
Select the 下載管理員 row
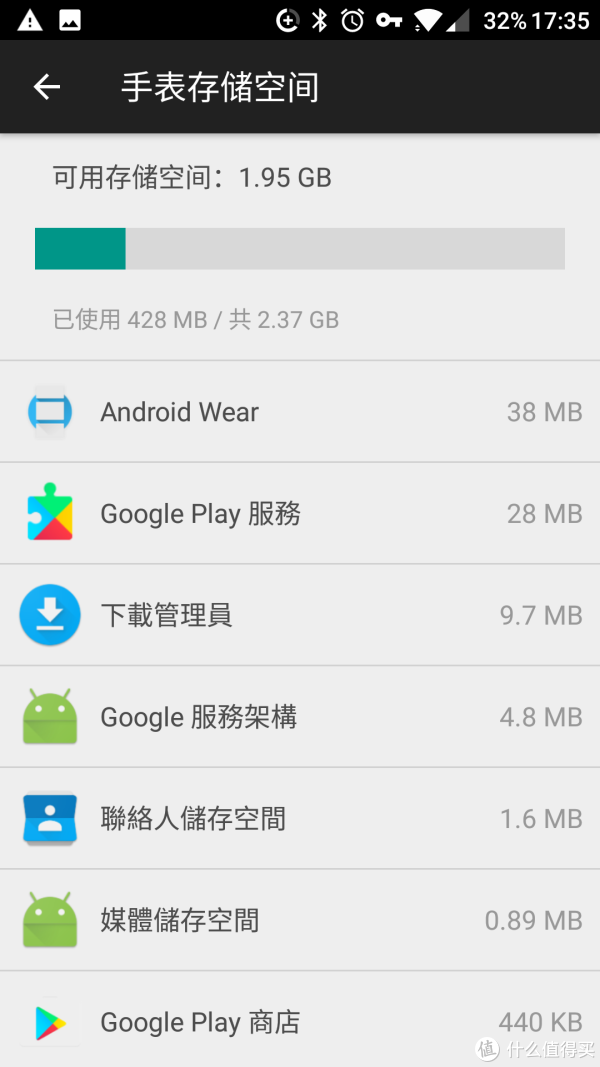point(300,615)
